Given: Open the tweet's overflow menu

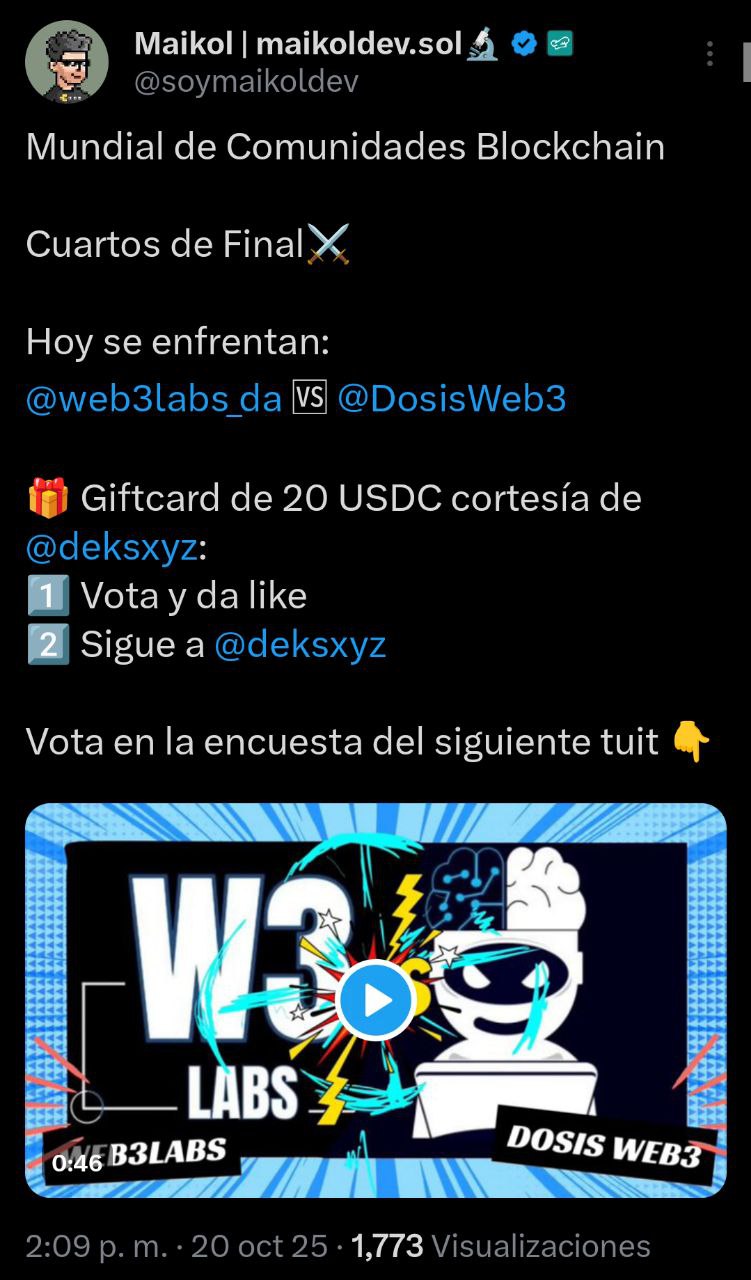Looking at the screenshot, I should pos(709,54).
